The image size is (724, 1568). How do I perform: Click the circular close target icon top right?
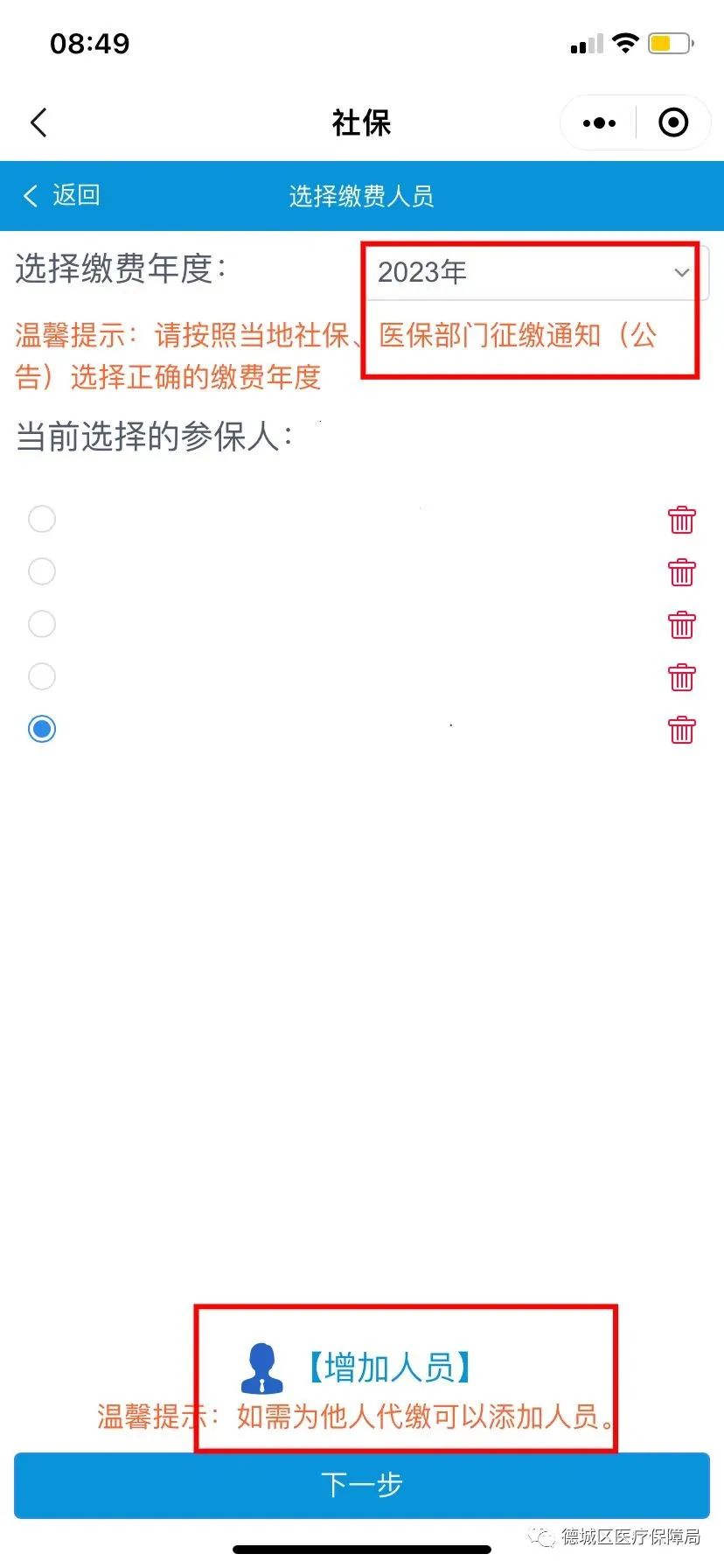point(673,122)
